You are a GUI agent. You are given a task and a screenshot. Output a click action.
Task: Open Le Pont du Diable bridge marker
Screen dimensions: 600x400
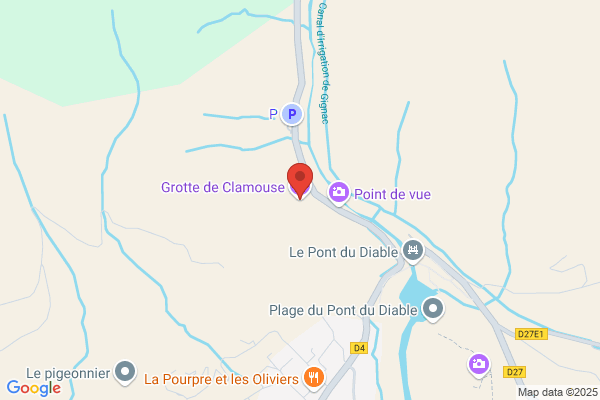(x=412, y=251)
